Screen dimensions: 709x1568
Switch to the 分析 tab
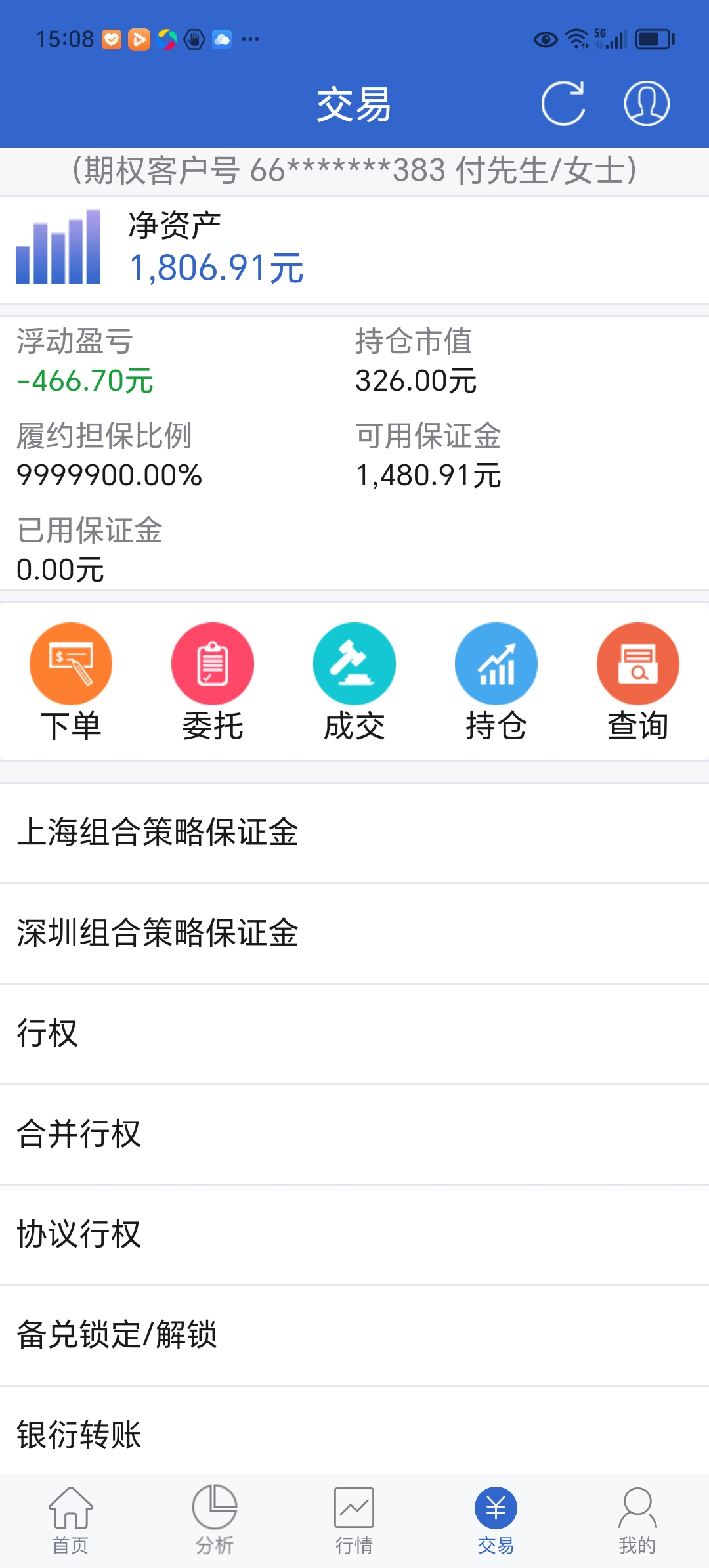[x=214, y=1520]
